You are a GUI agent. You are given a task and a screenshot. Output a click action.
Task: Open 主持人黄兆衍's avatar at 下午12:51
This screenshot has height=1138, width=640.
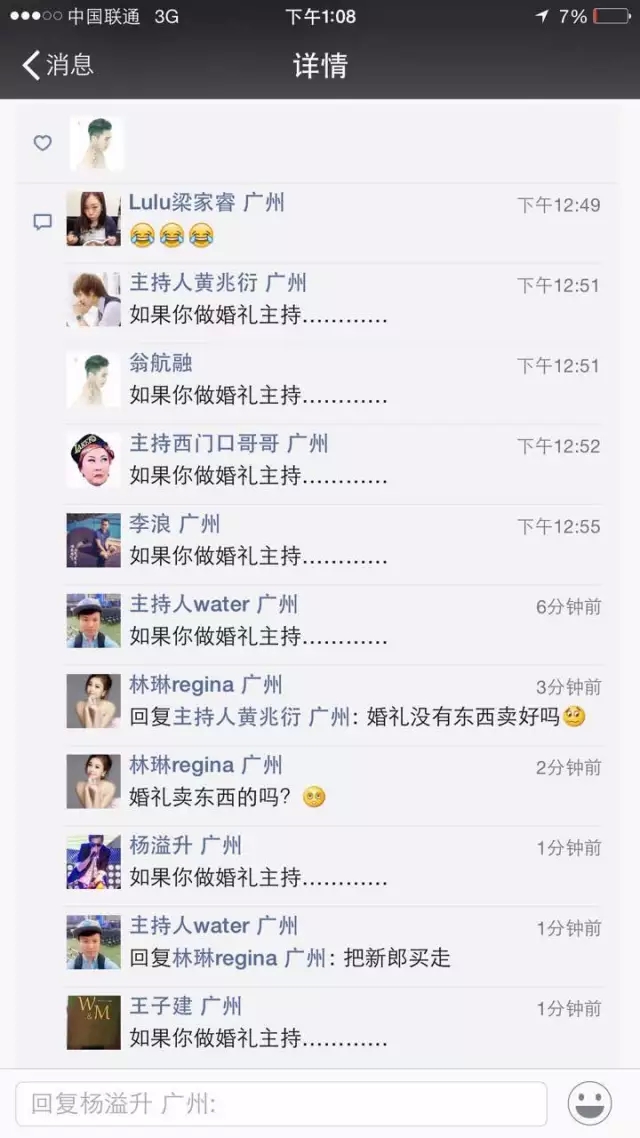pos(94,299)
